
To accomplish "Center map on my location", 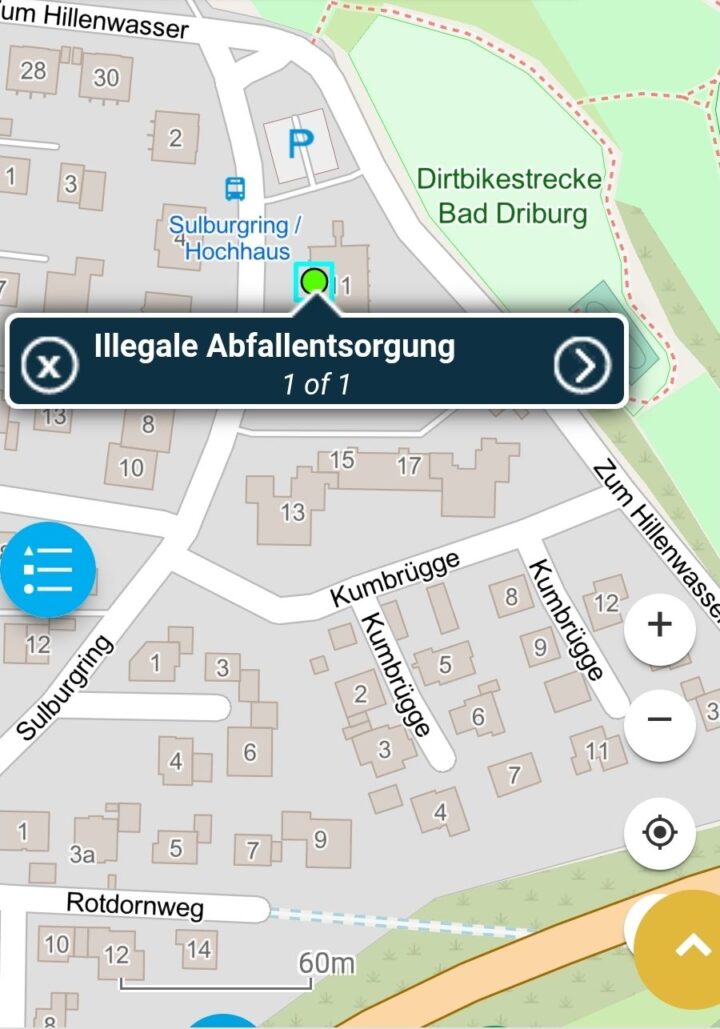I will pos(659,832).
